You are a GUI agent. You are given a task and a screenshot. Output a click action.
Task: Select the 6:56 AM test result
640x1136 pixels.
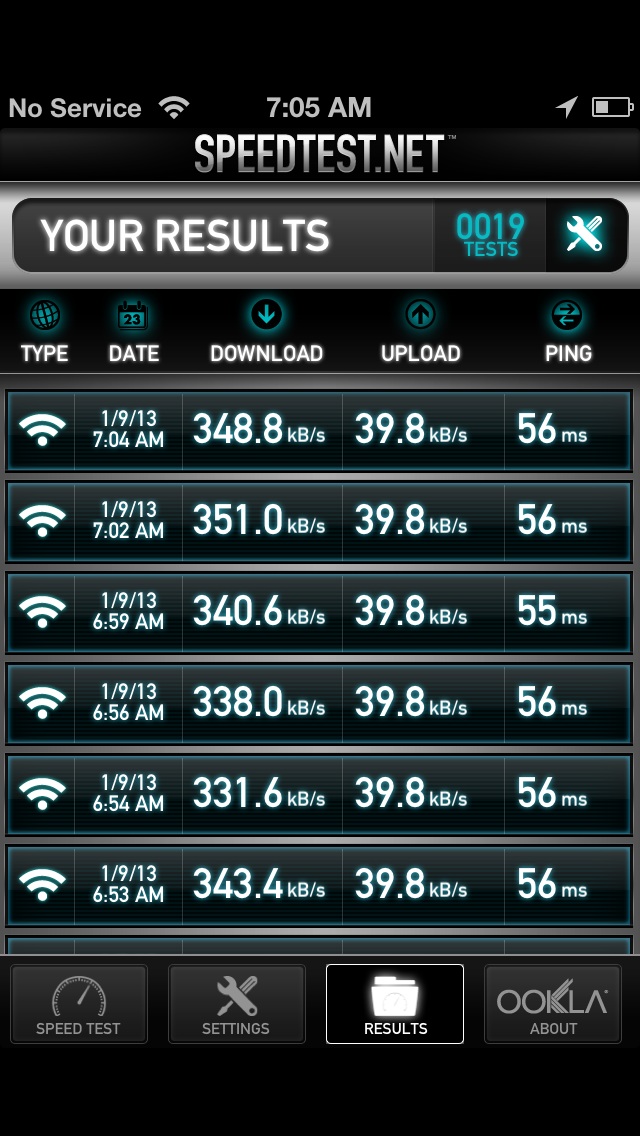tap(319, 703)
